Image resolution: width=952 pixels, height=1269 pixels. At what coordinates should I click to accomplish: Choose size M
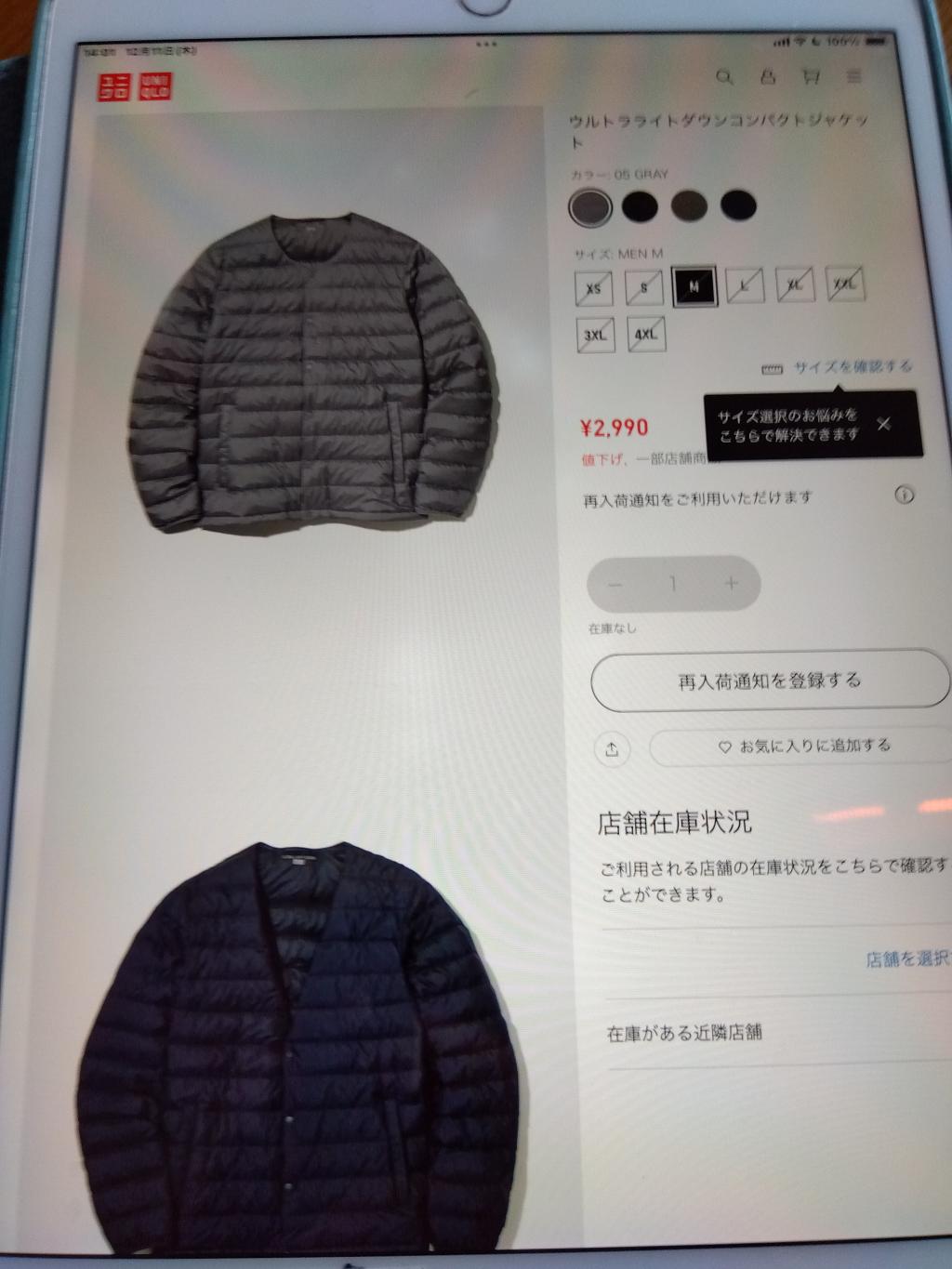tap(694, 286)
